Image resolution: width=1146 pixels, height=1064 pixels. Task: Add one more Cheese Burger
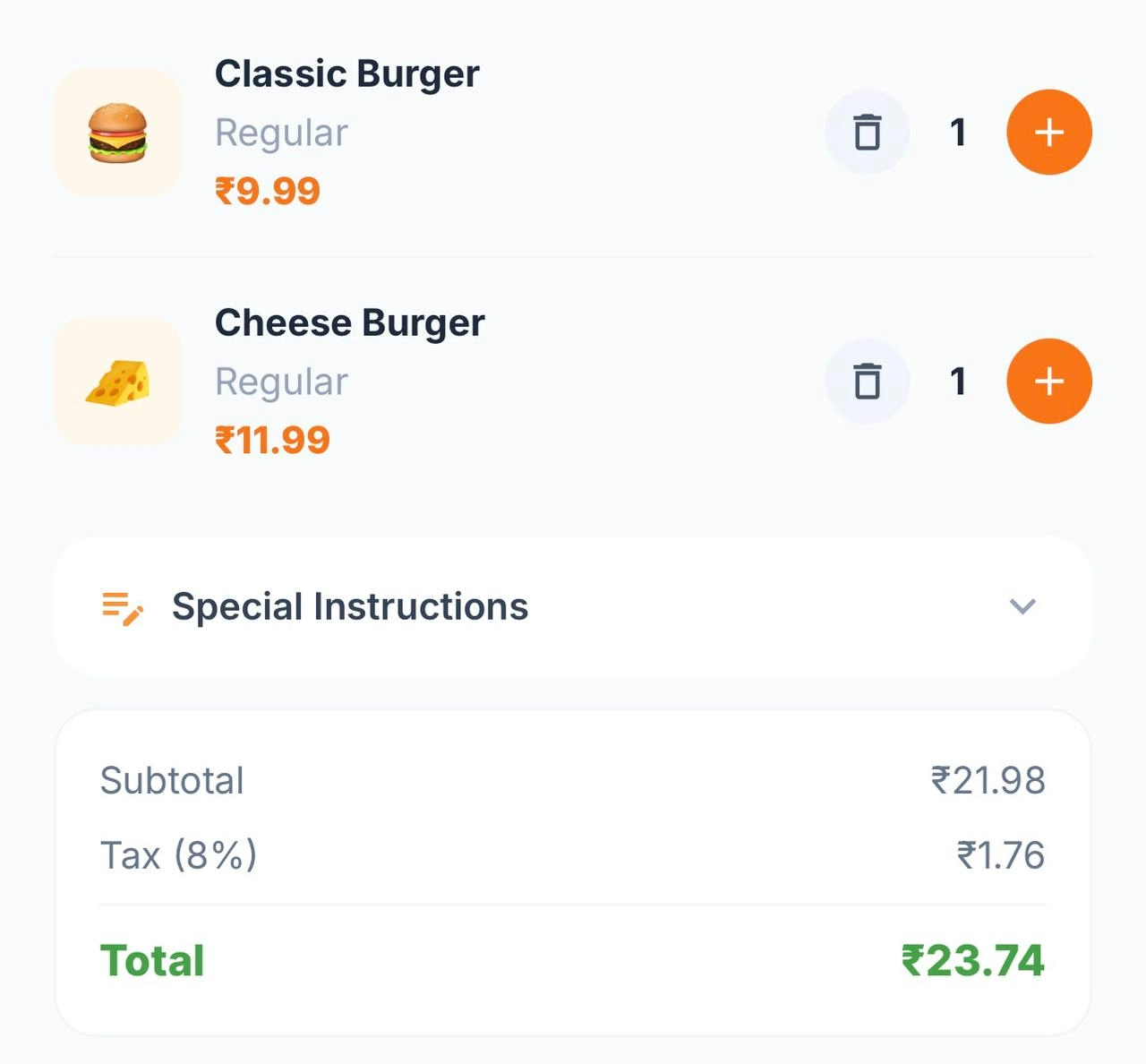(x=1048, y=382)
